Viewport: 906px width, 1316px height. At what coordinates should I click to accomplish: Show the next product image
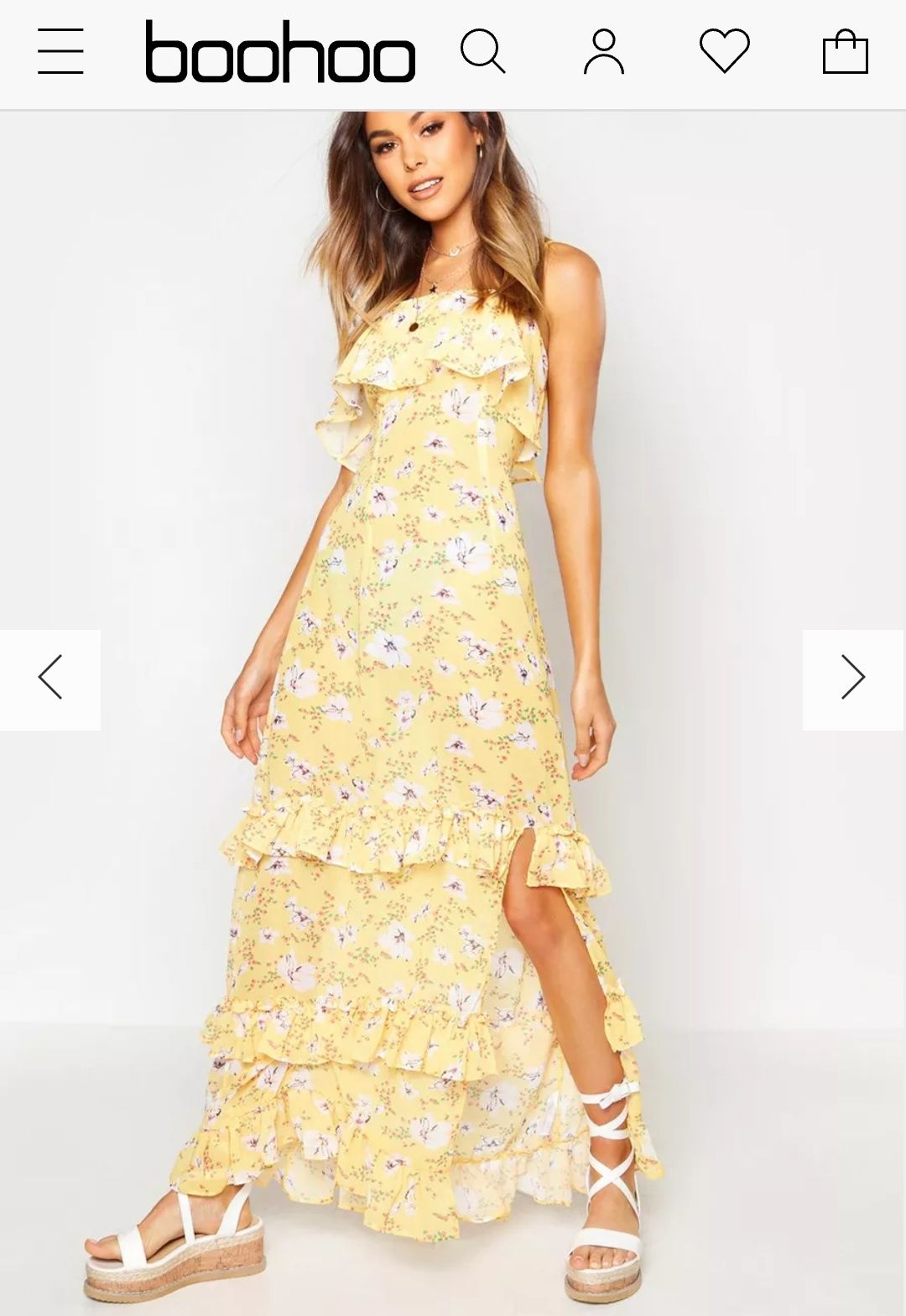click(x=853, y=679)
